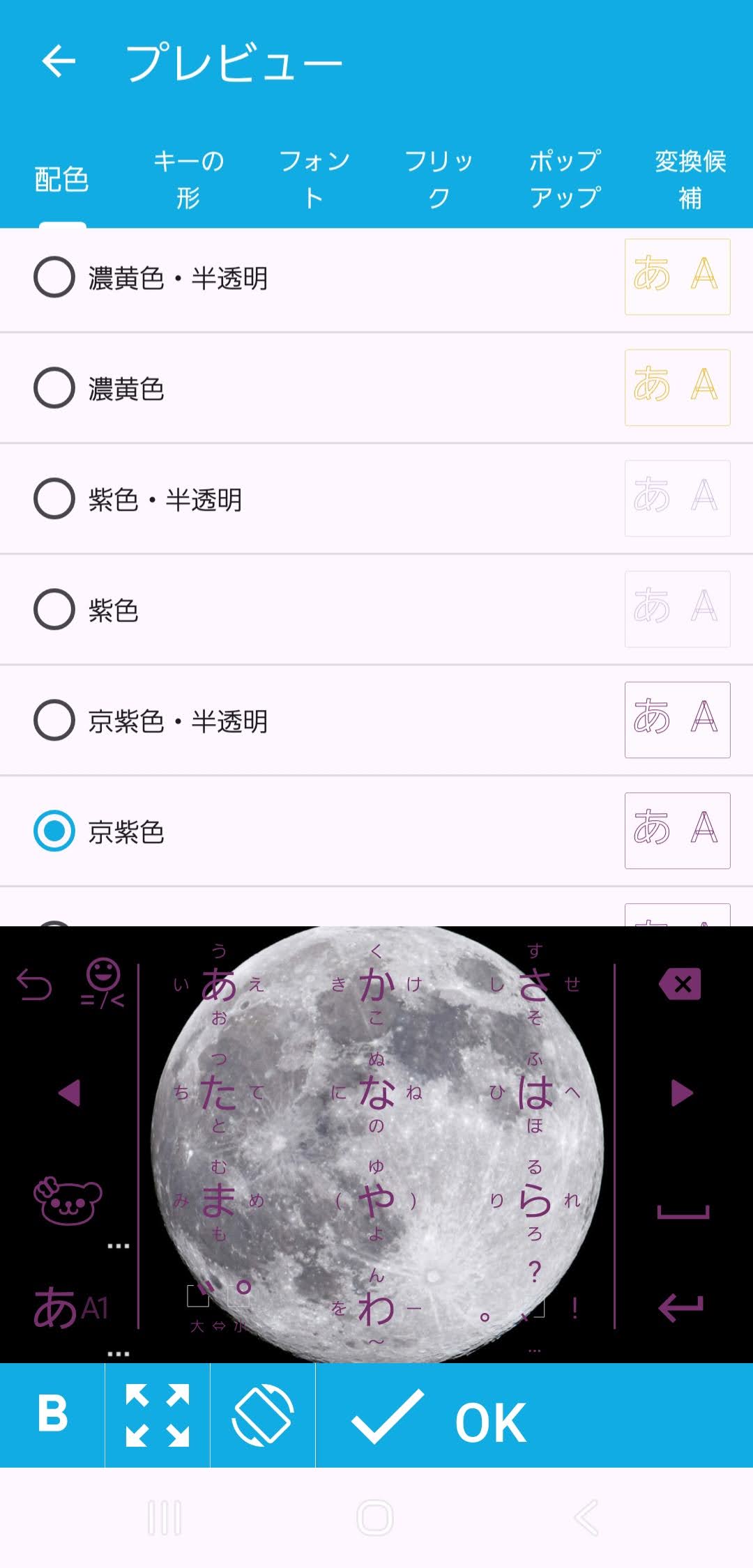Viewport: 753px width, 1568px height.
Task: Switch to the キーの形 tab
Action: tap(188, 179)
